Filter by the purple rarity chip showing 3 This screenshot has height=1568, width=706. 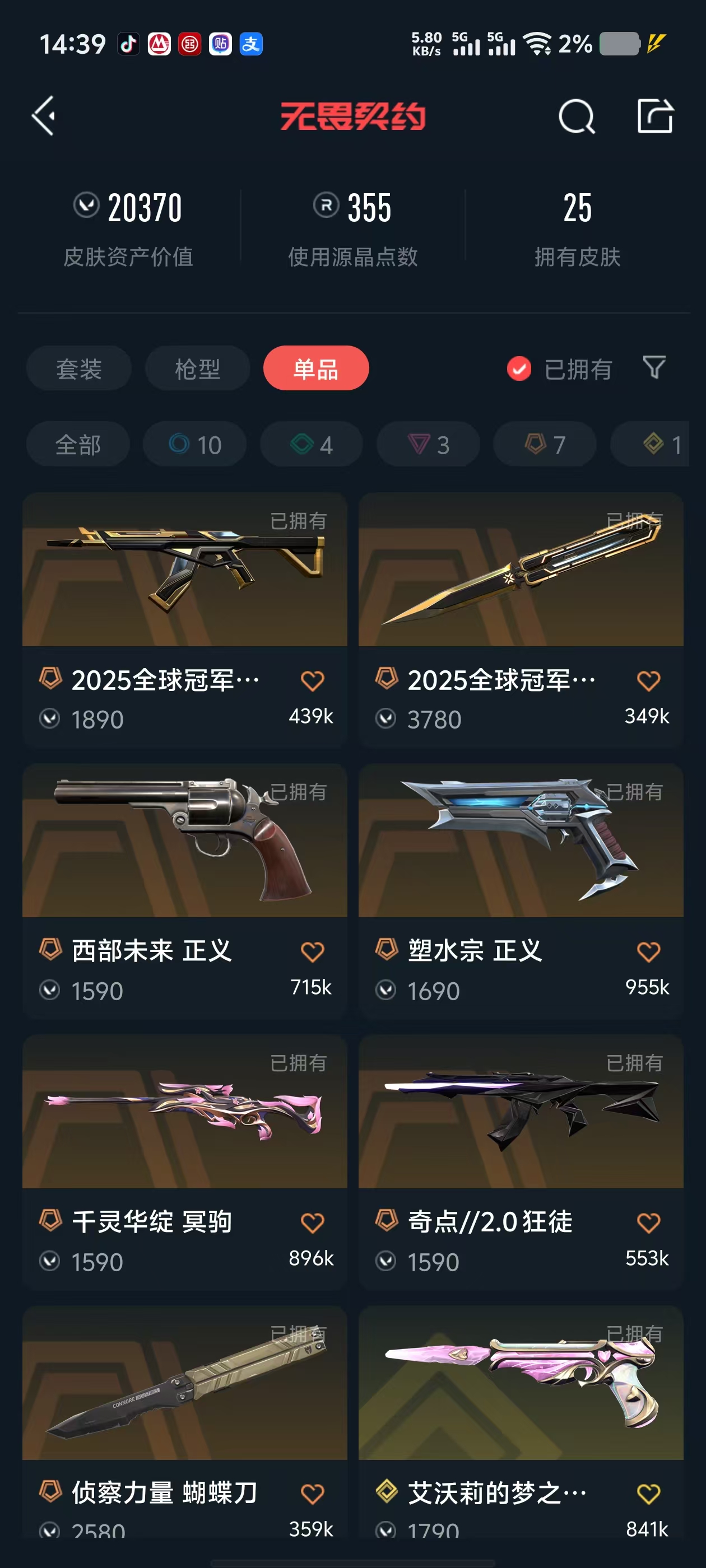click(428, 444)
